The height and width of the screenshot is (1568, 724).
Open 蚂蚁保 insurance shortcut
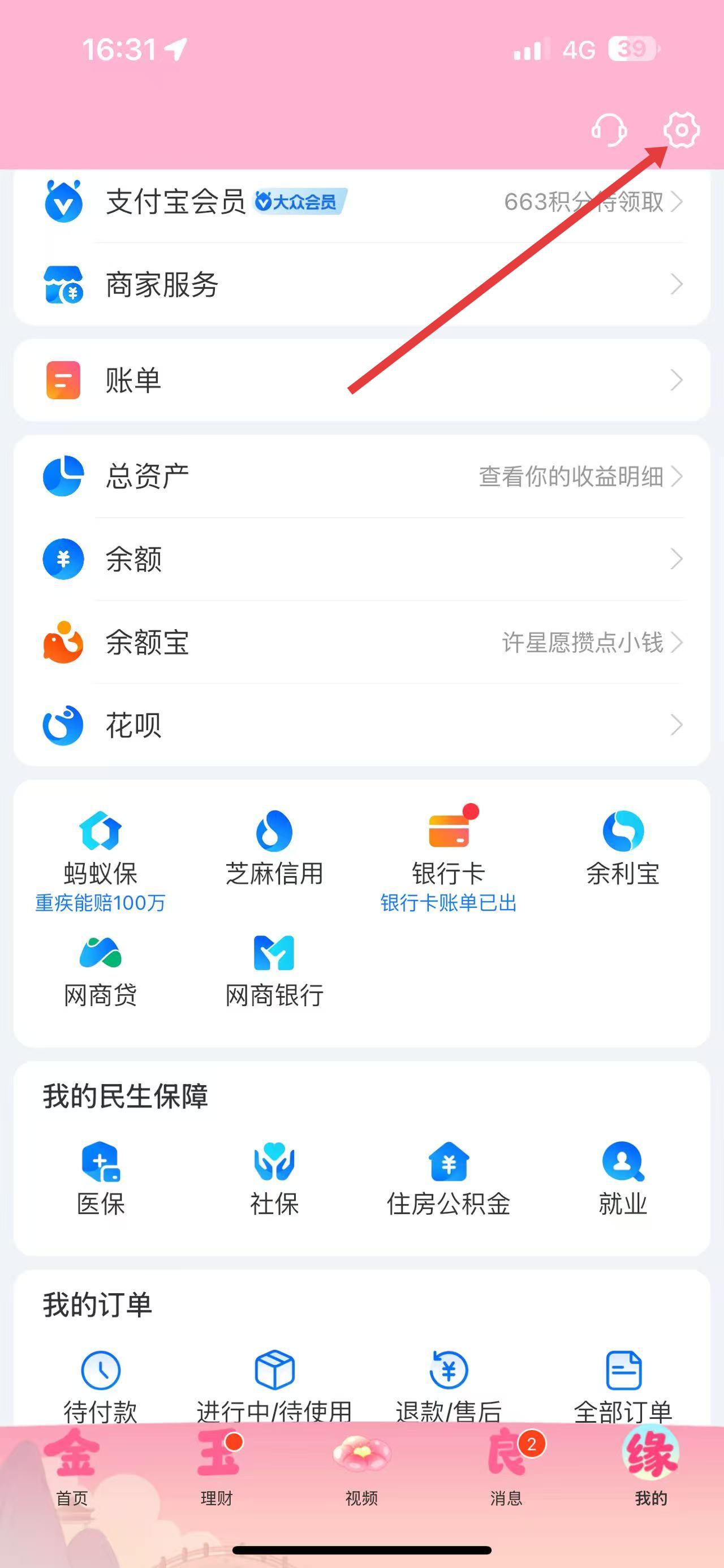point(101,852)
